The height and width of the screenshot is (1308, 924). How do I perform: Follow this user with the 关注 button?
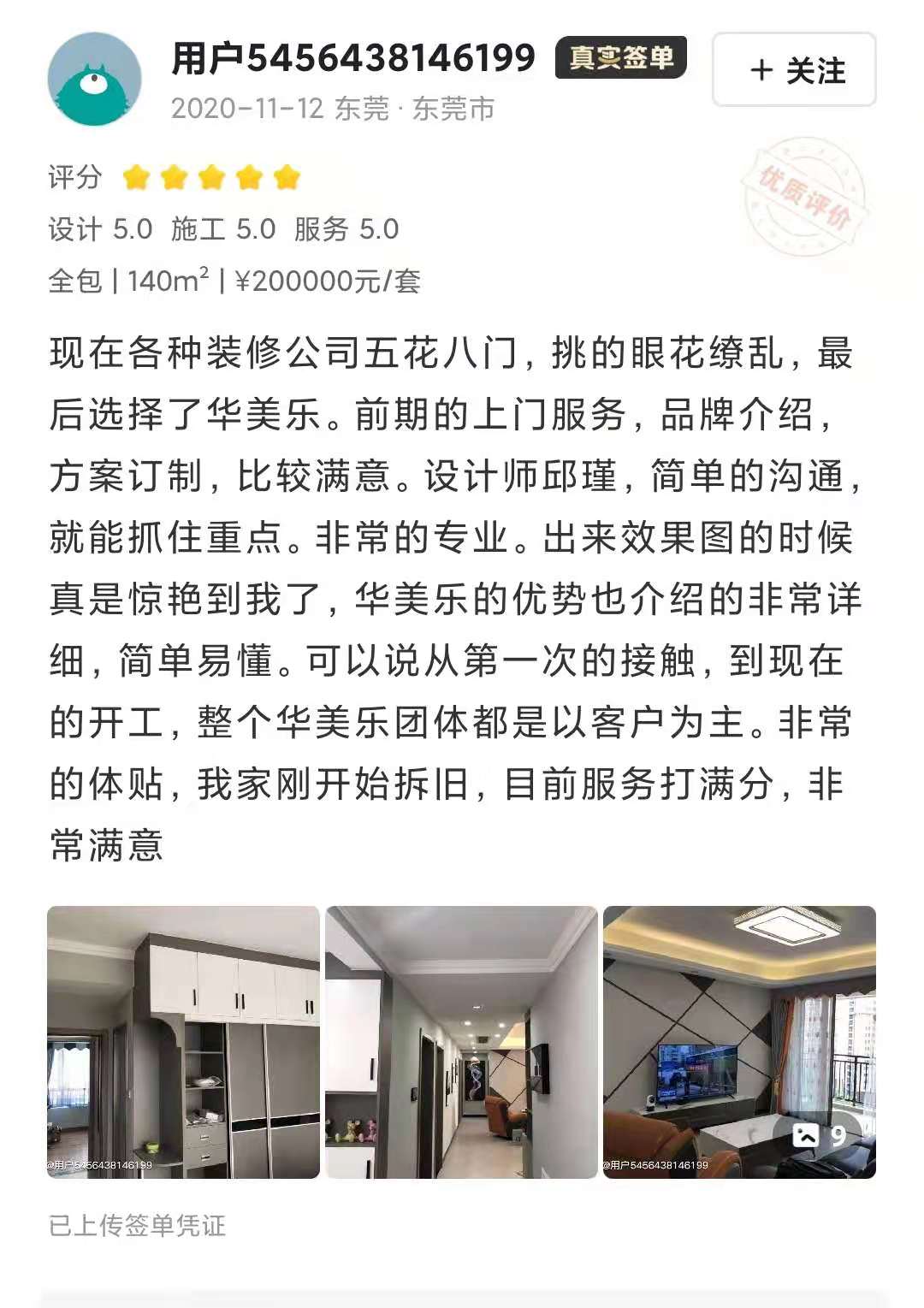click(794, 70)
